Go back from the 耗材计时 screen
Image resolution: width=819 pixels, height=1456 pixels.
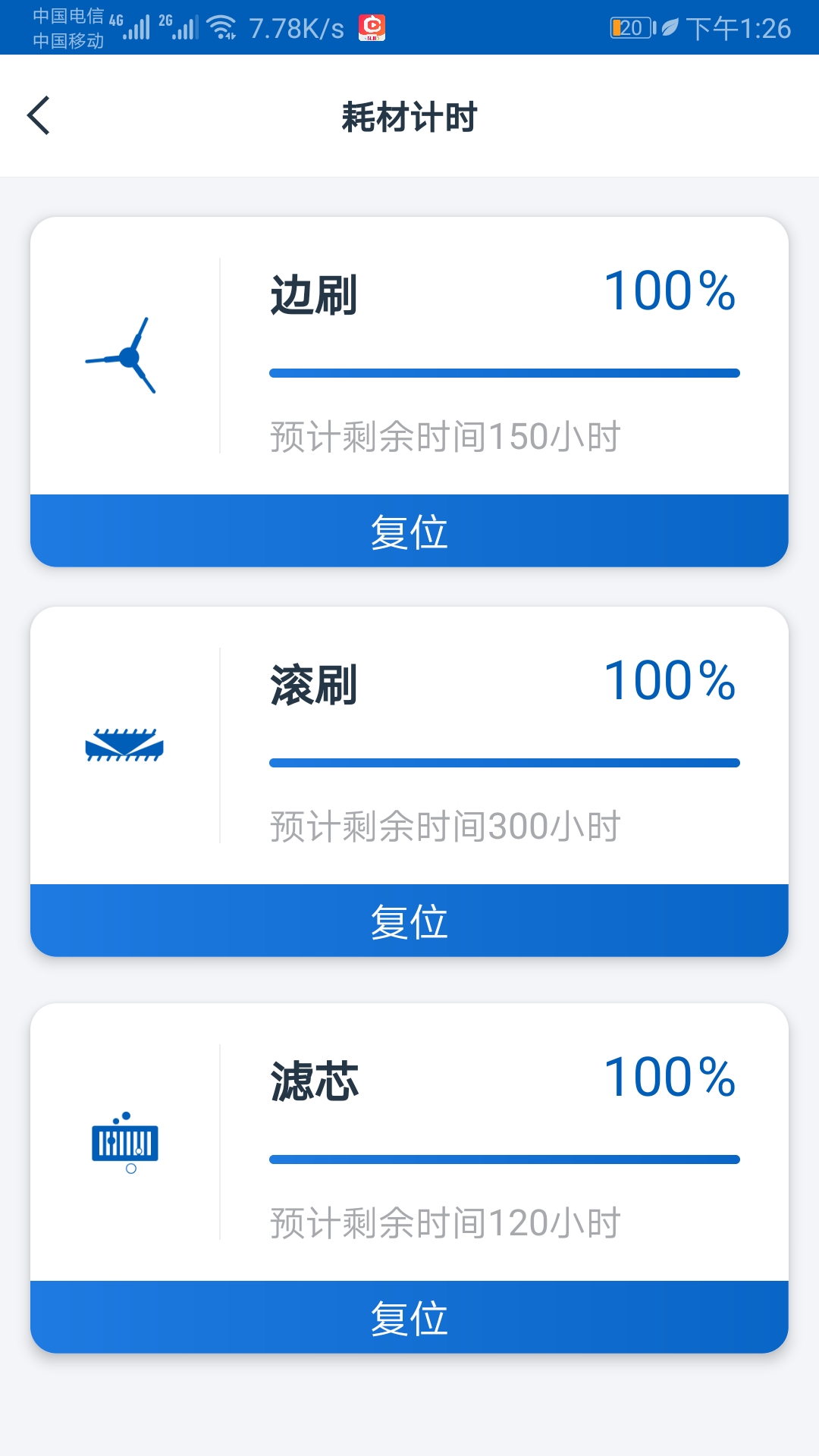pos(39,116)
